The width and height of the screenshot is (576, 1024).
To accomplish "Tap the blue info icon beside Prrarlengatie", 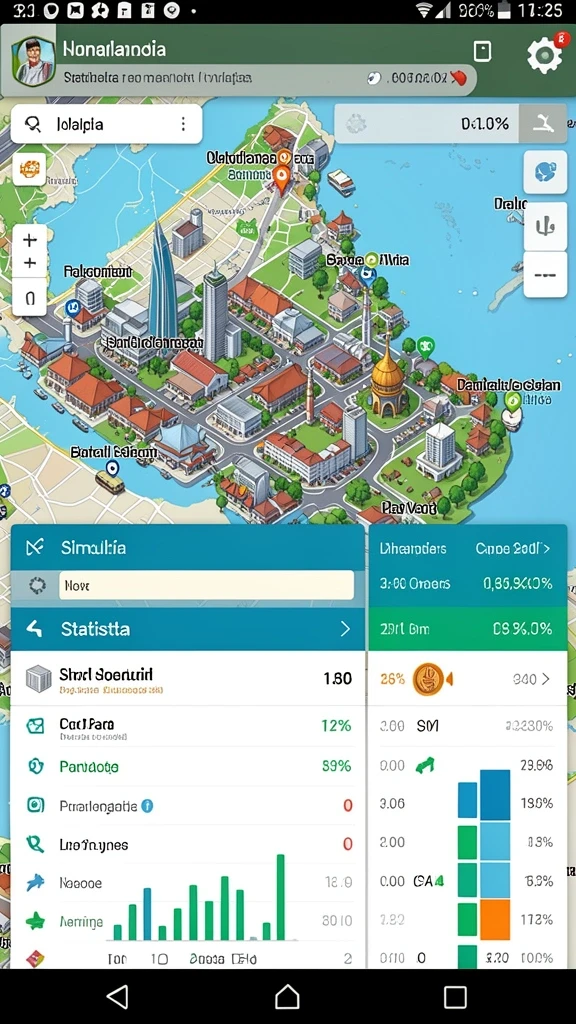I will point(147,806).
